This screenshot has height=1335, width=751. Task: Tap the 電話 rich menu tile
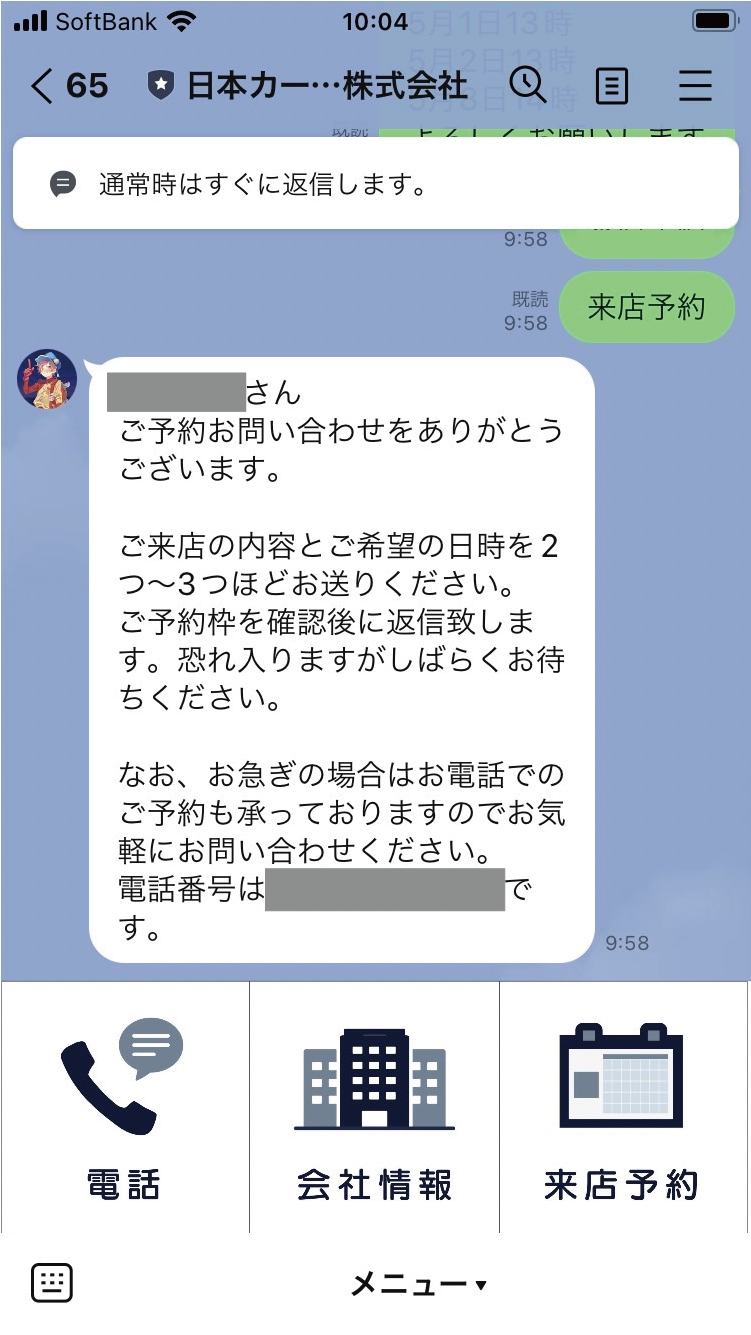tap(125, 1107)
